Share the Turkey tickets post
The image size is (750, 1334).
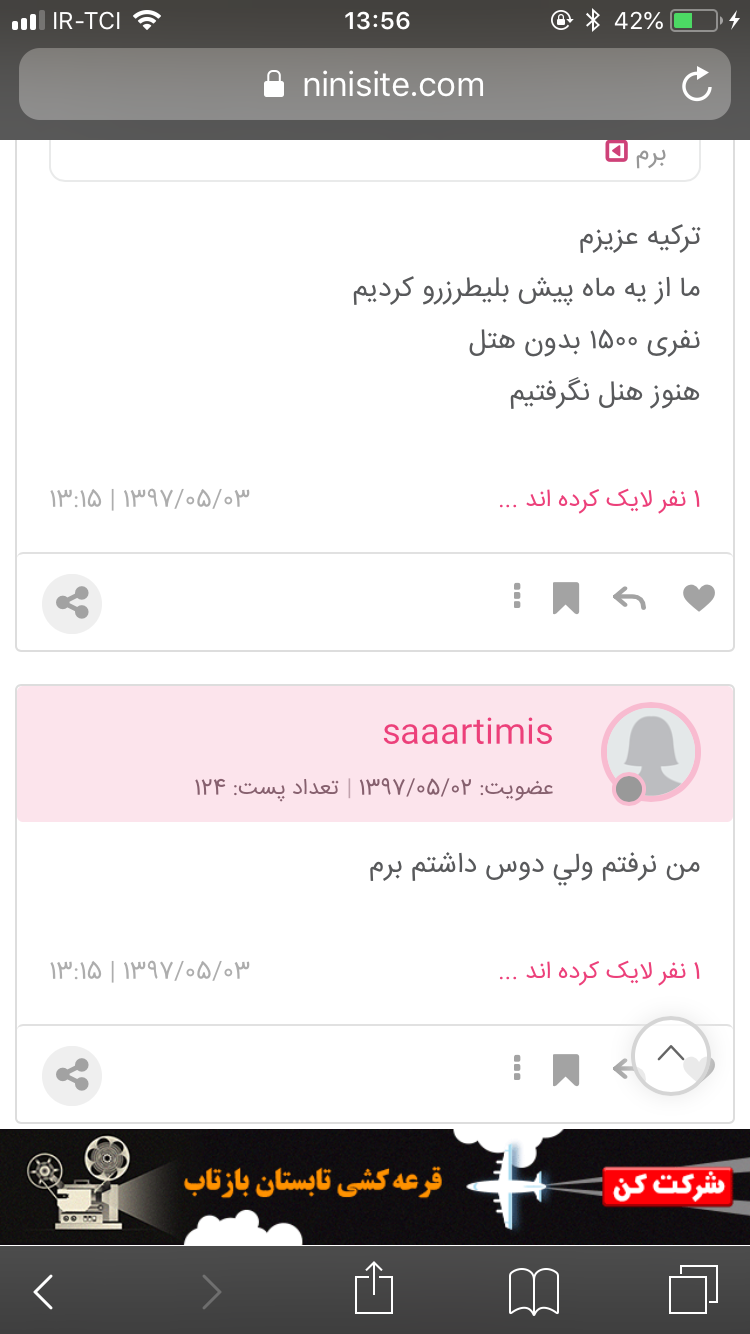[72, 603]
